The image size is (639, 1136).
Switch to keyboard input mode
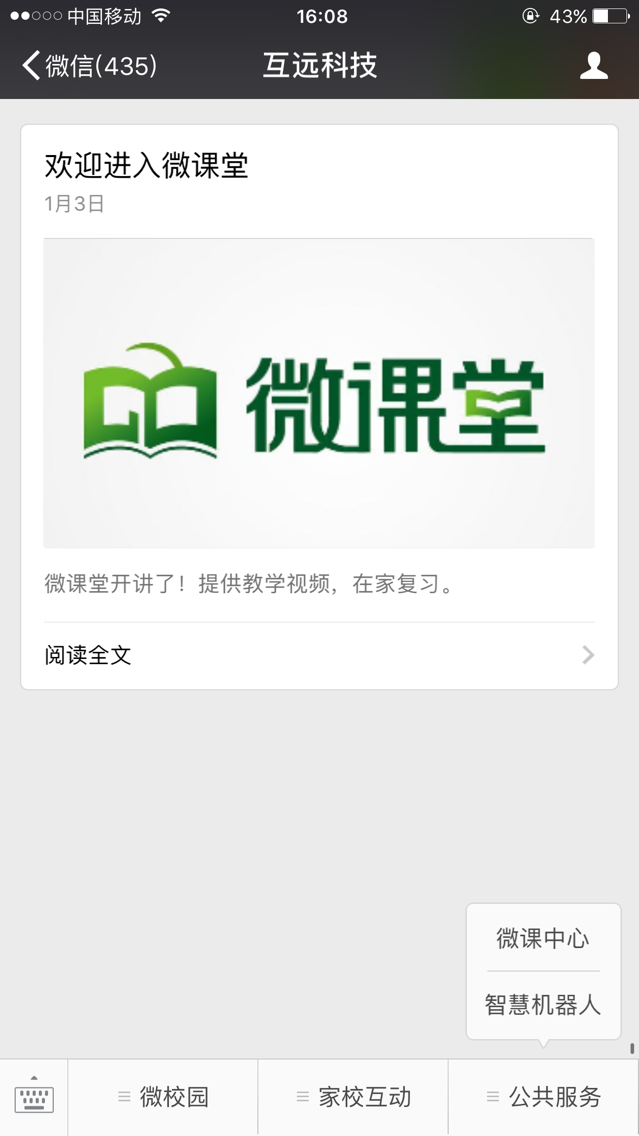click(34, 1097)
